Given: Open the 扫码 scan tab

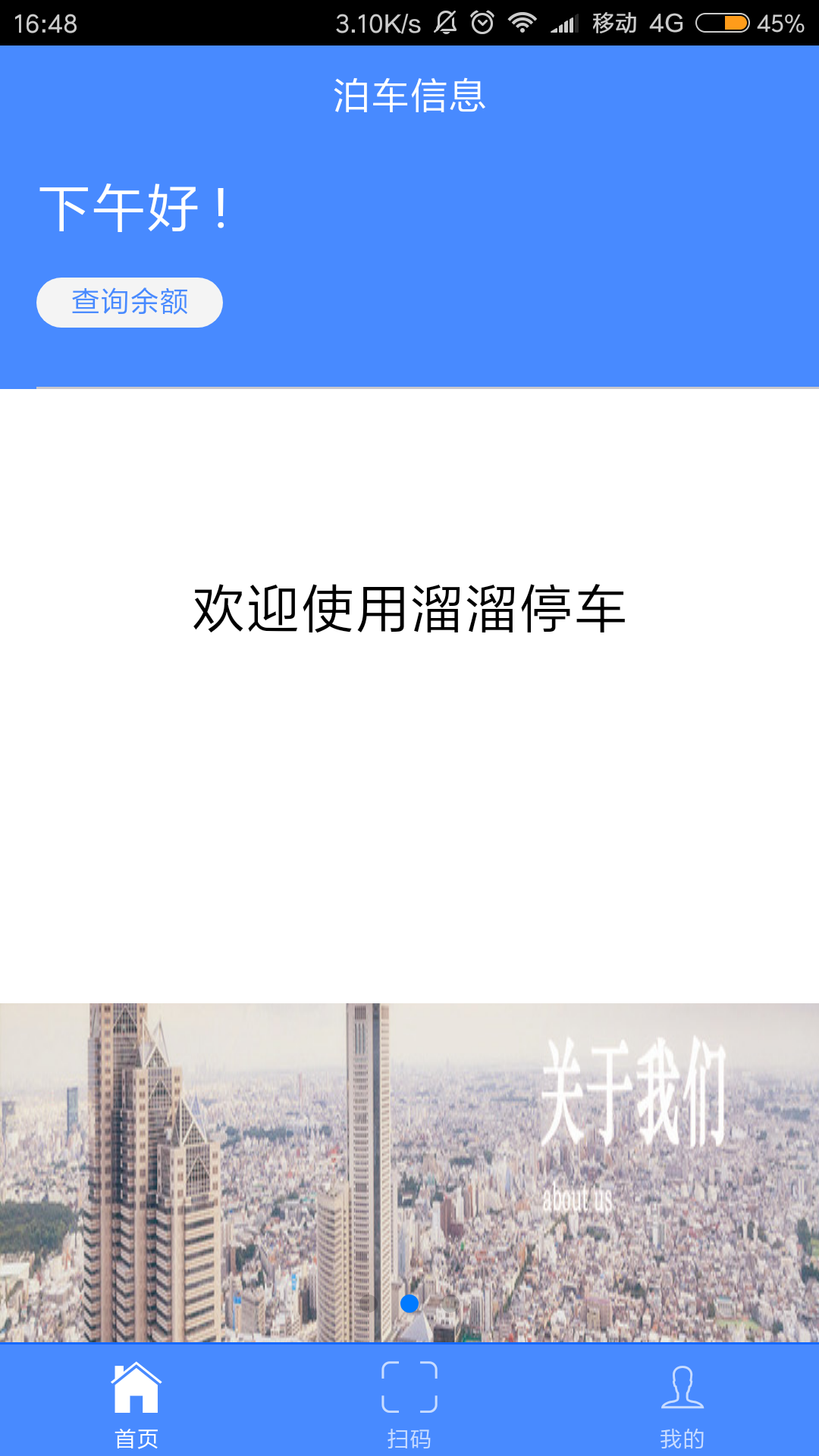Looking at the screenshot, I should [x=409, y=1403].
